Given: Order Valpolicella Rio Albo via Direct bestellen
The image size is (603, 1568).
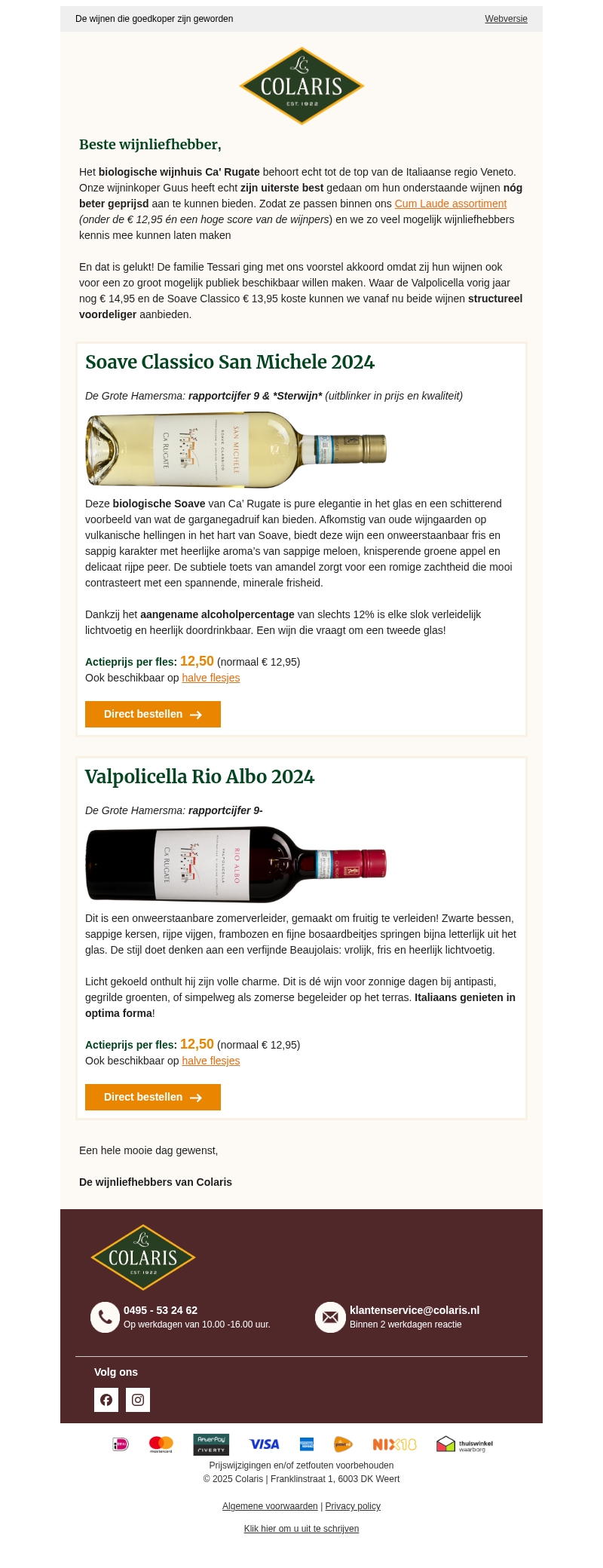Looking at the screenshot, I should coord(153,1097).
